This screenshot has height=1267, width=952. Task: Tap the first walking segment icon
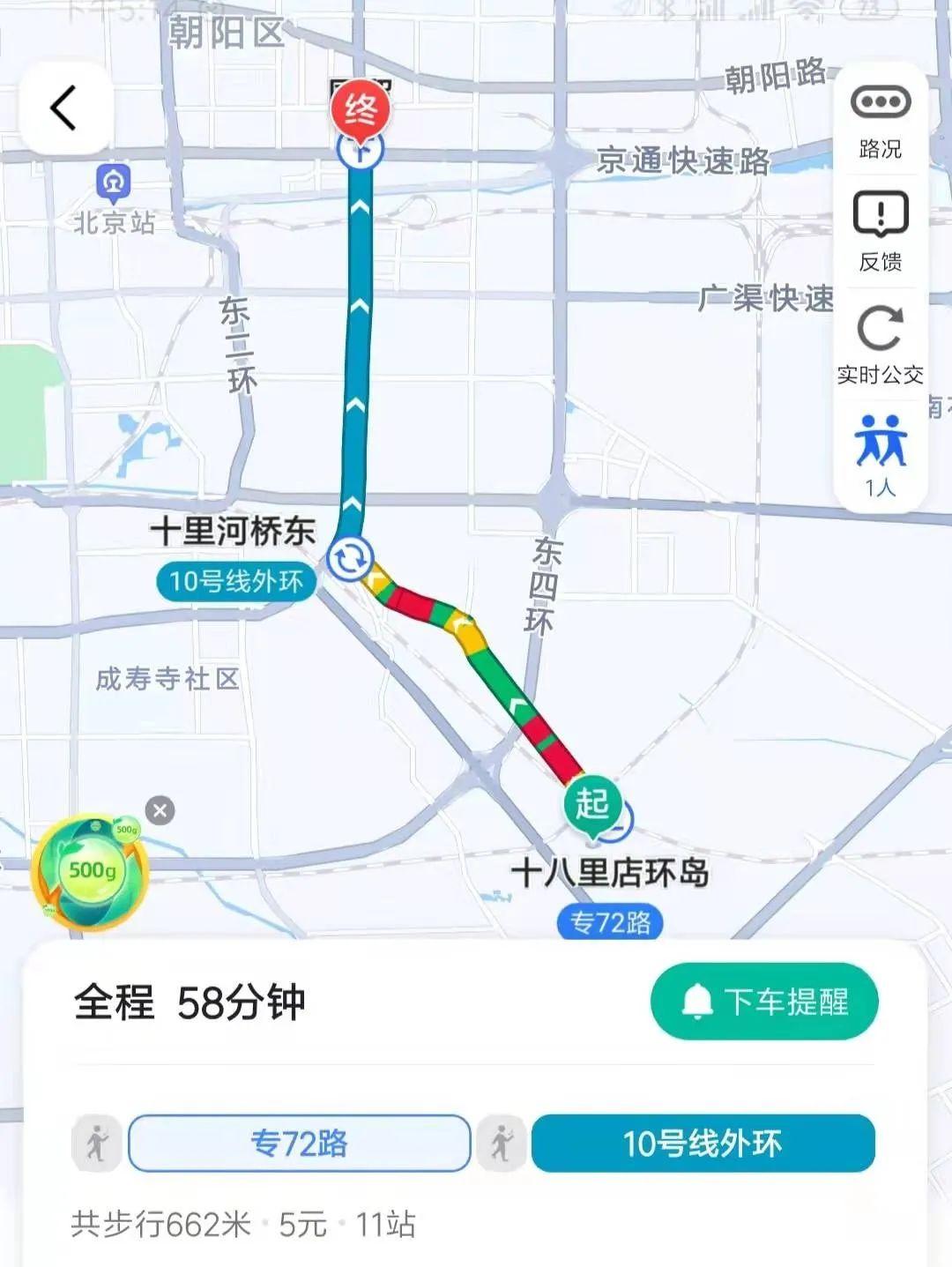[97, 1144]
